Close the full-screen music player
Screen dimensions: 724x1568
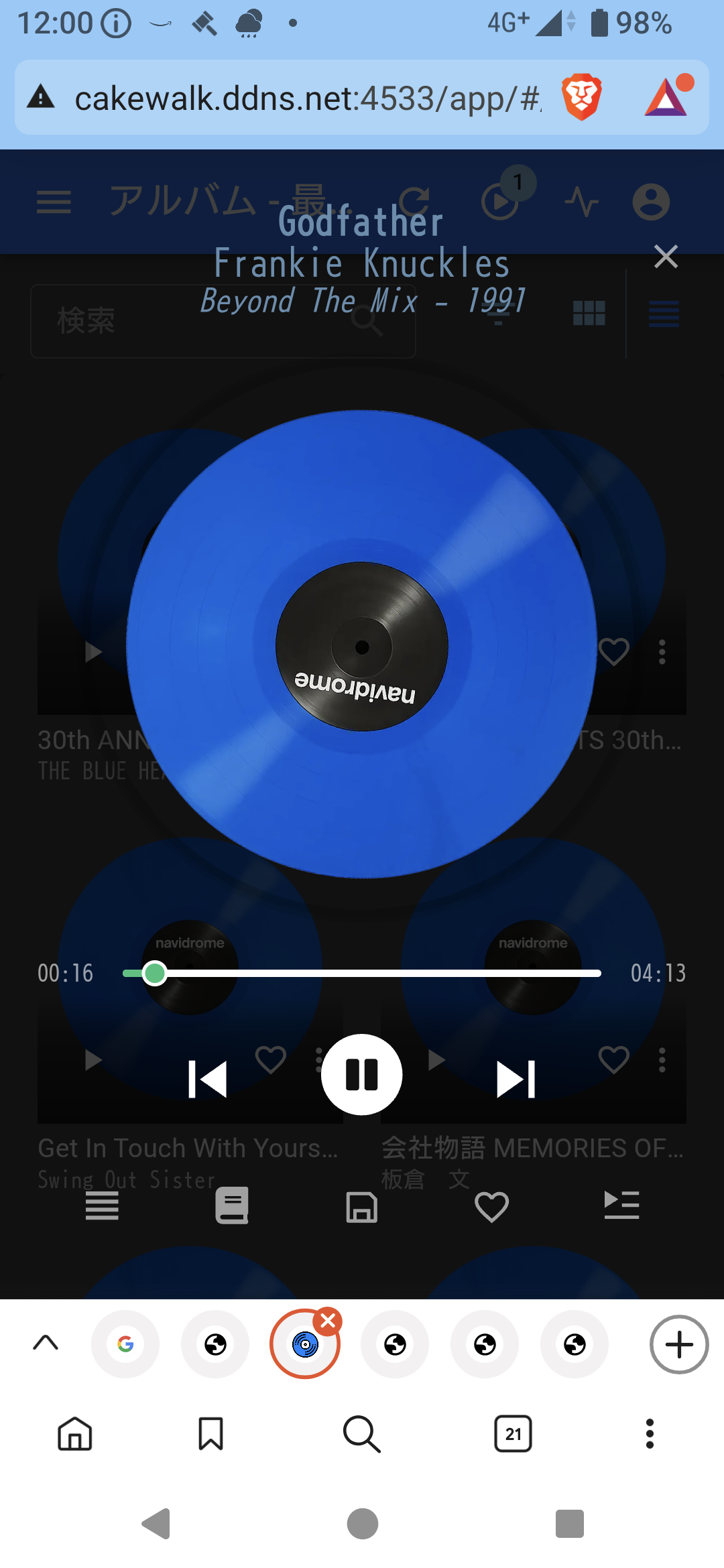coord(666,257)
